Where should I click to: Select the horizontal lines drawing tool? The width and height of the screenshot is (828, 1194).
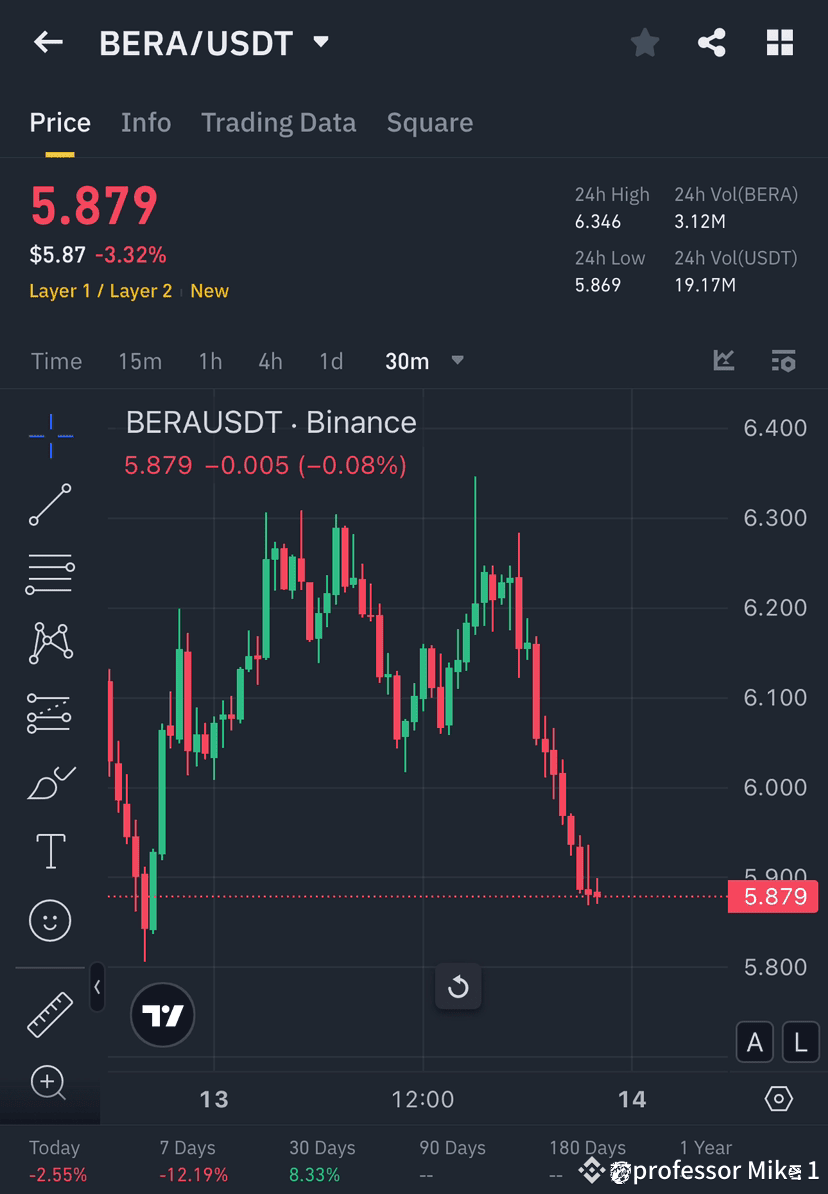[x=50, y=573]
